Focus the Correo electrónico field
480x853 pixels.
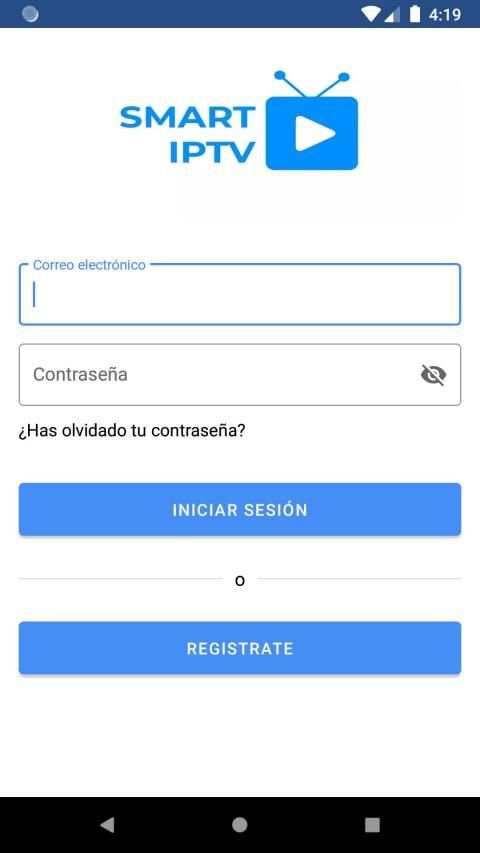(239, 294)
